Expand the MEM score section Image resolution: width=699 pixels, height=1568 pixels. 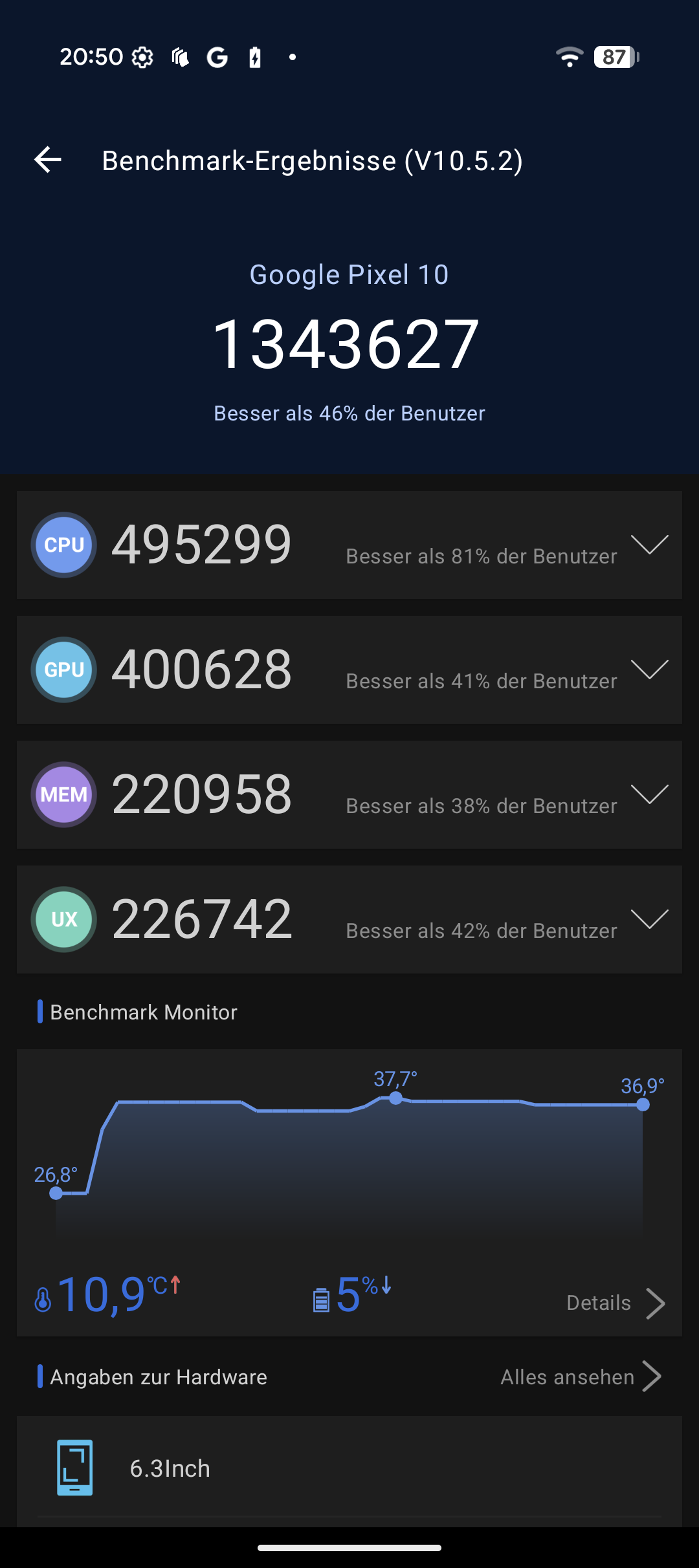point(649,794)
